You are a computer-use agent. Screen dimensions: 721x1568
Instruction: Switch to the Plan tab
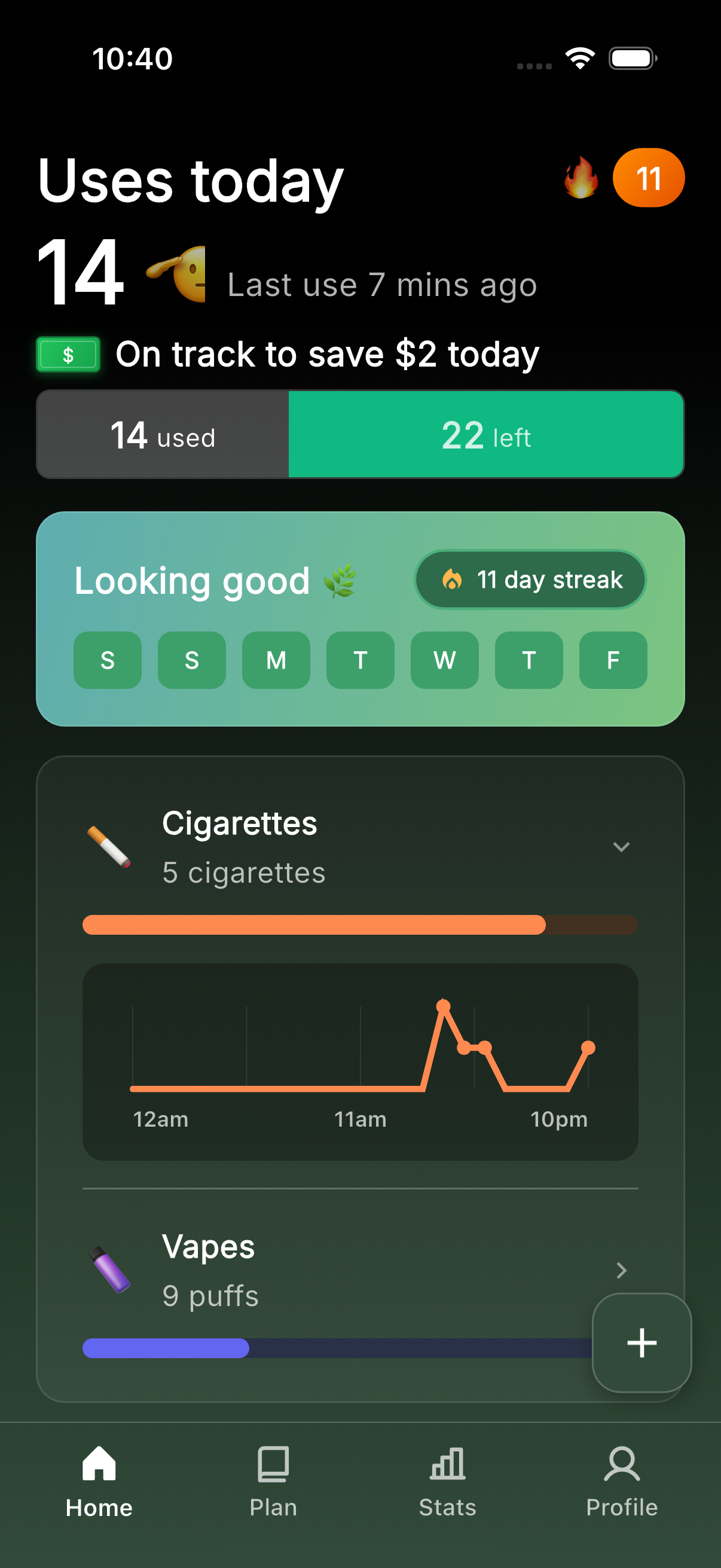[273, 1481]
